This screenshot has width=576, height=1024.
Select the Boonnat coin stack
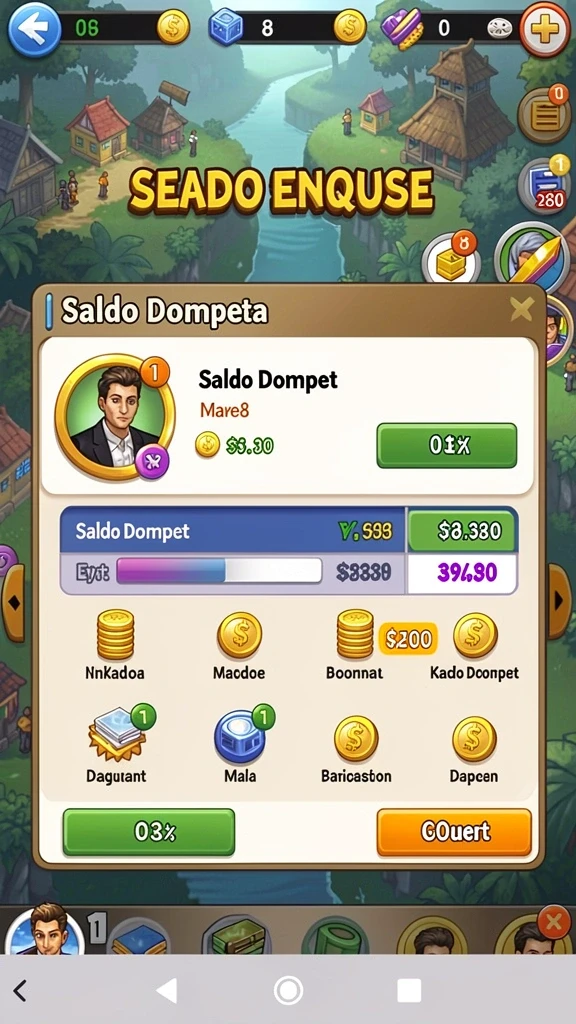[355, 634]
